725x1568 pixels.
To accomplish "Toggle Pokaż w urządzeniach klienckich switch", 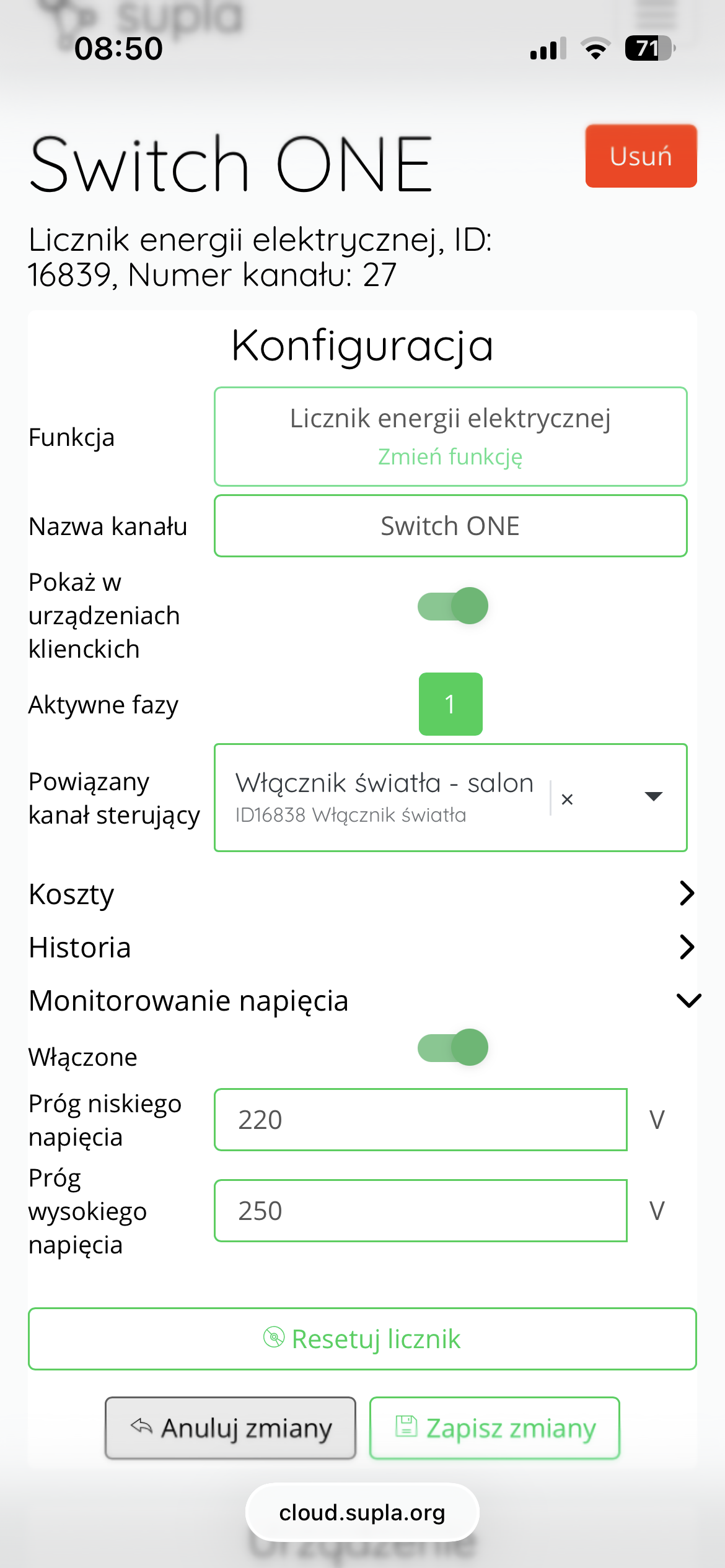I will click(x=453, y=606).
